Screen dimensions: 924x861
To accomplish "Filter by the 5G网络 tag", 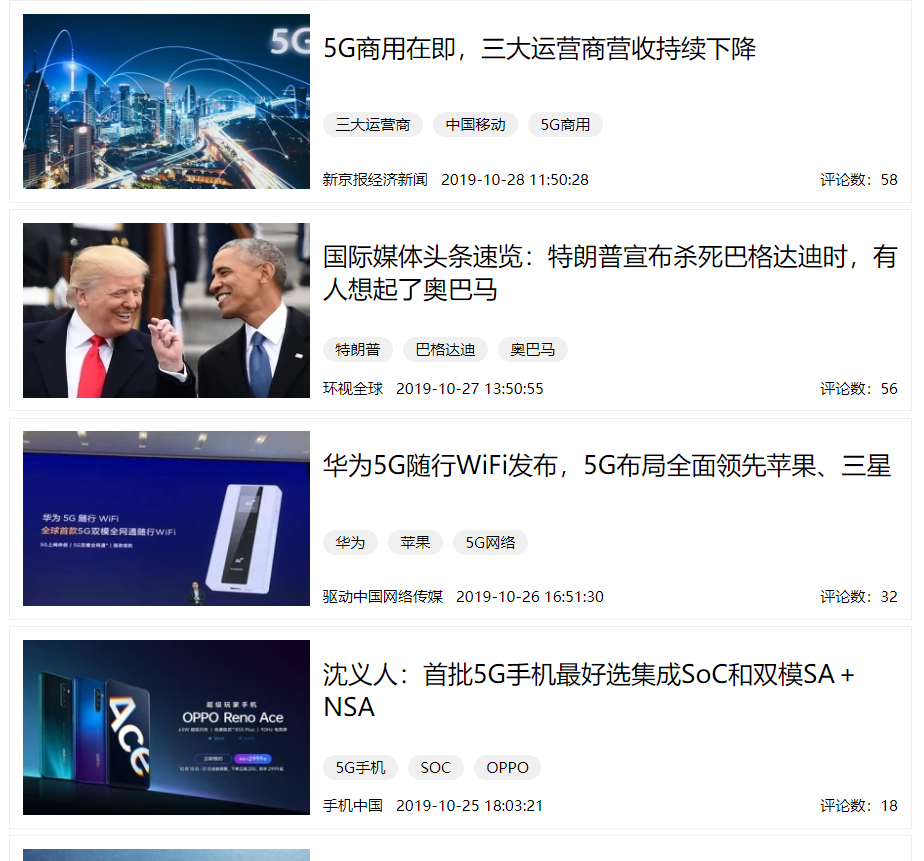I will (490, 543).
